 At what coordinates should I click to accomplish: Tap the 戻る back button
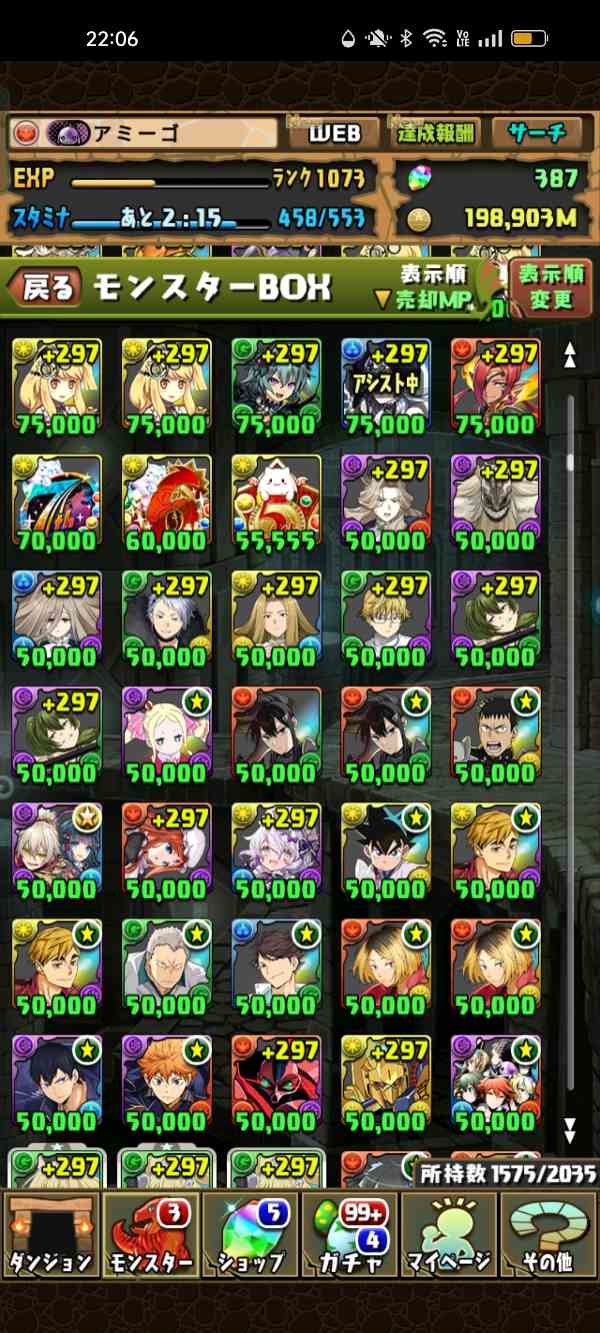(42, 289)
